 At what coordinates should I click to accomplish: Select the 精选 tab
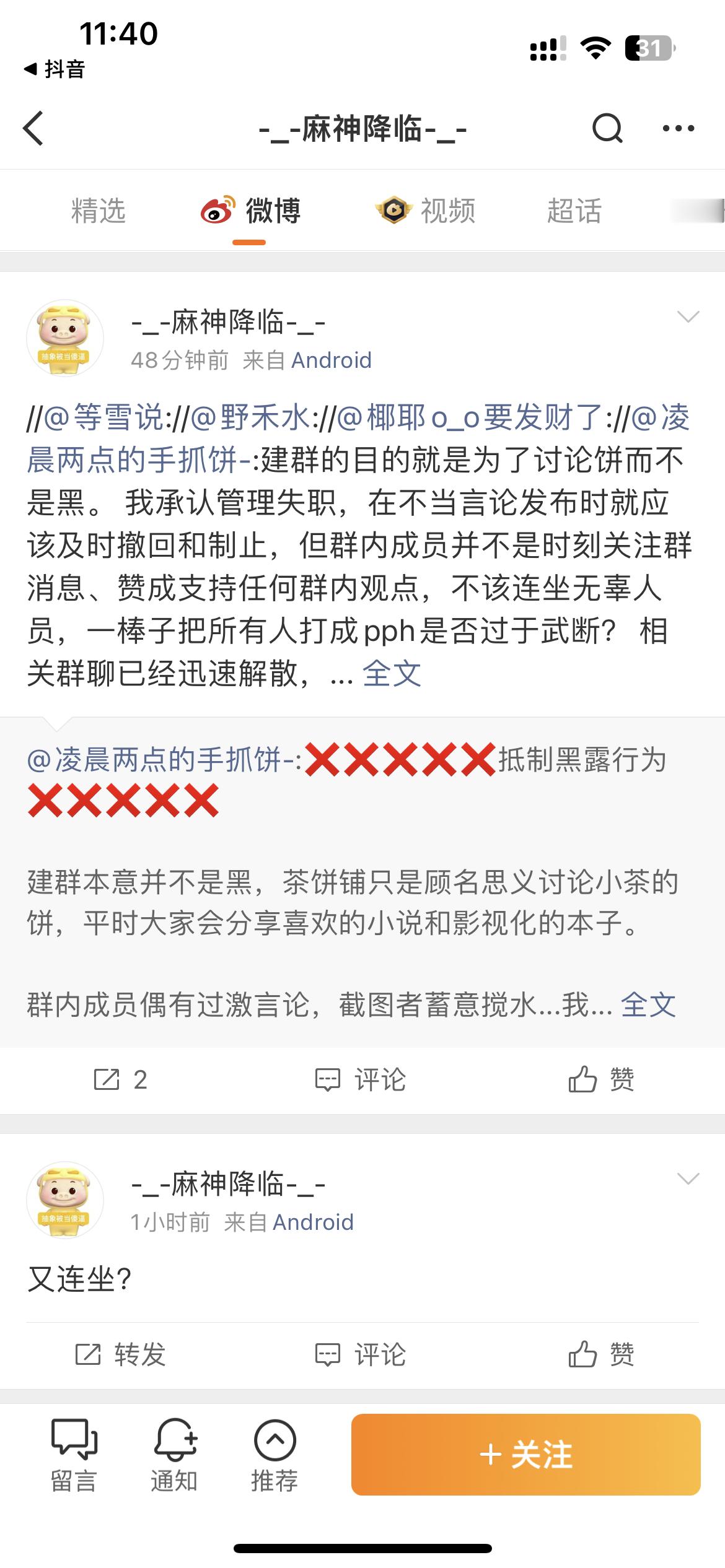(99, 211)
